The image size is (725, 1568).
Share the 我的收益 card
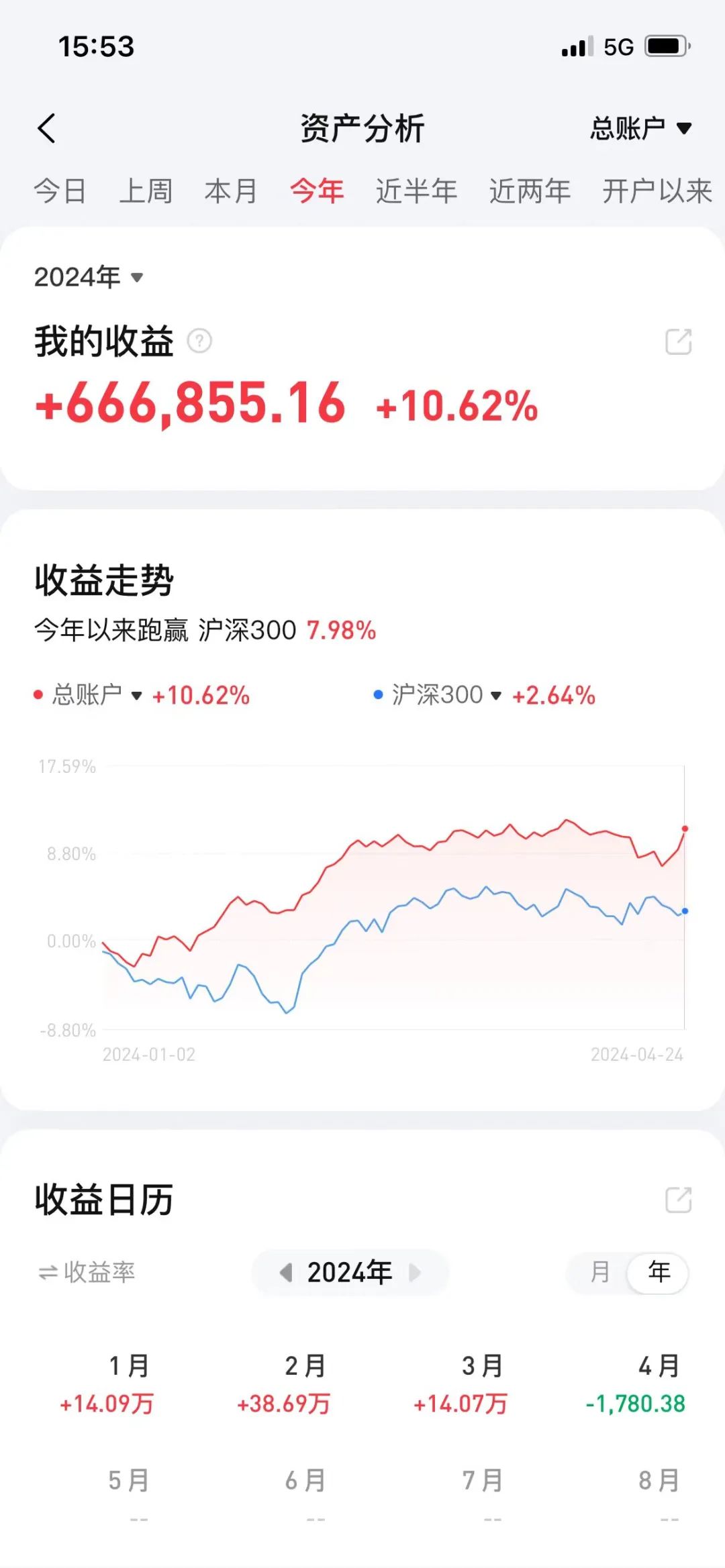pos(678,342)
